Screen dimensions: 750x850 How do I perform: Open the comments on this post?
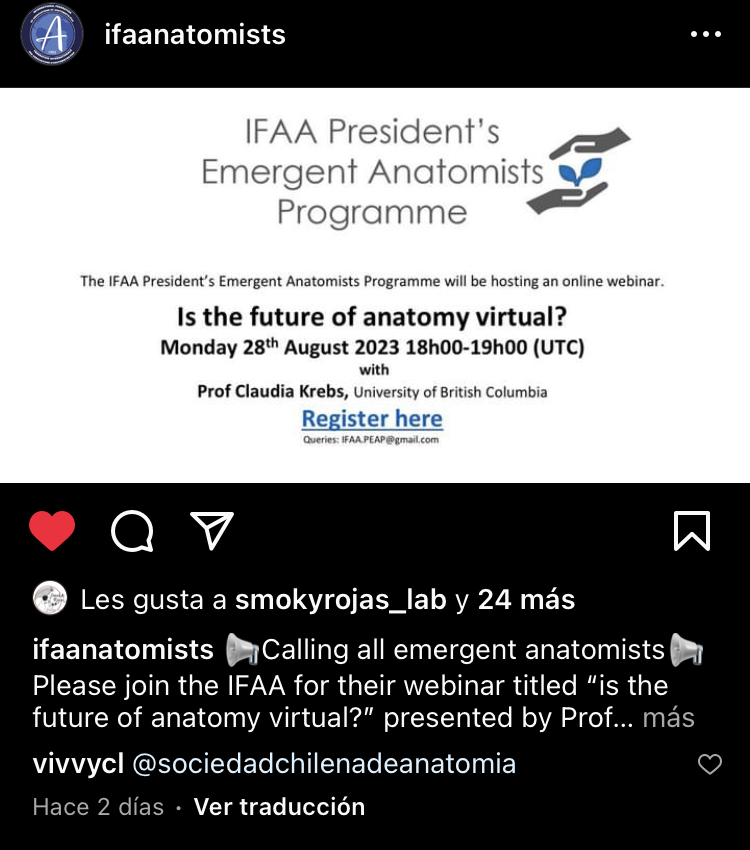pyautogui.click(x=132, y=531)
